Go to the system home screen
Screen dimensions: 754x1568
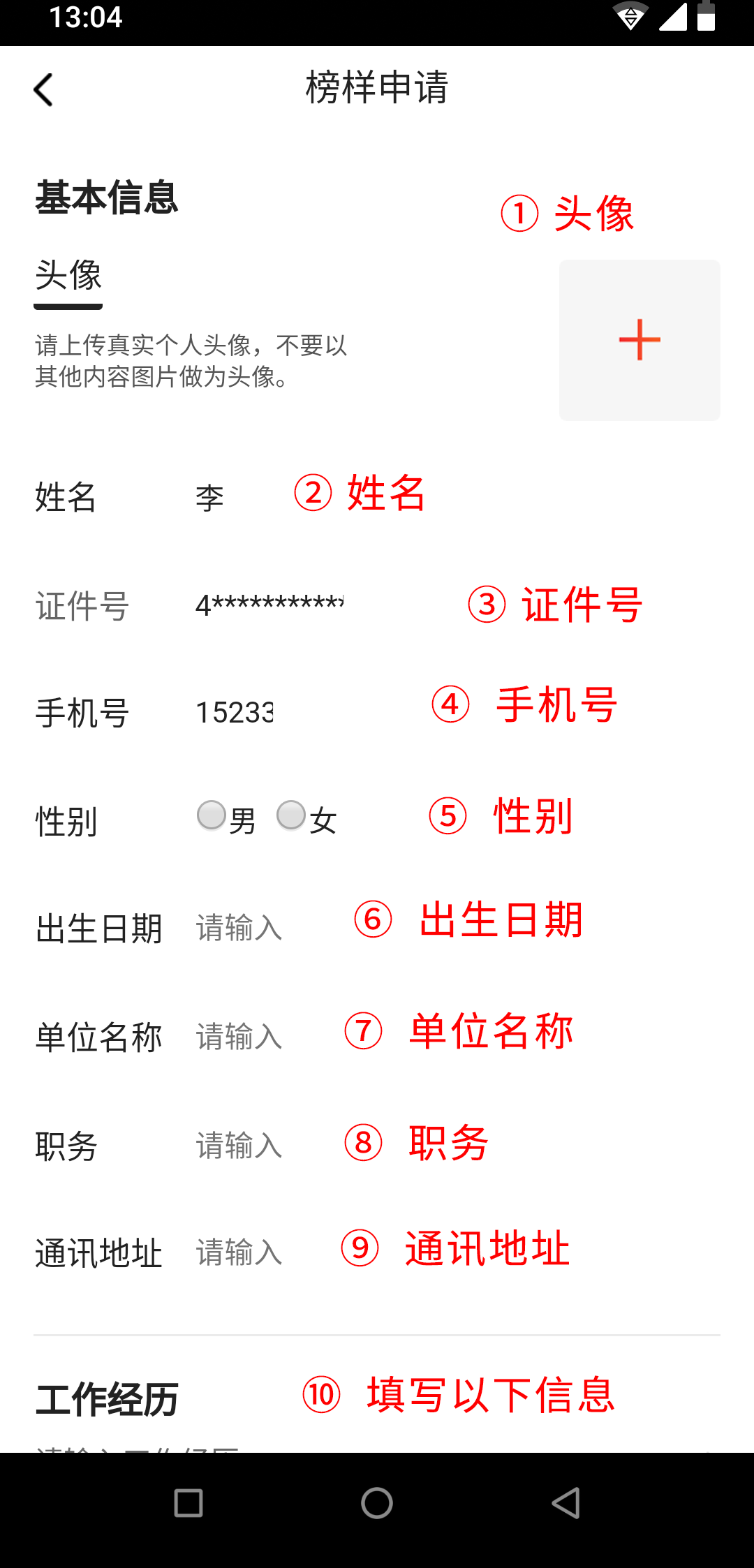pos(377,1502)
